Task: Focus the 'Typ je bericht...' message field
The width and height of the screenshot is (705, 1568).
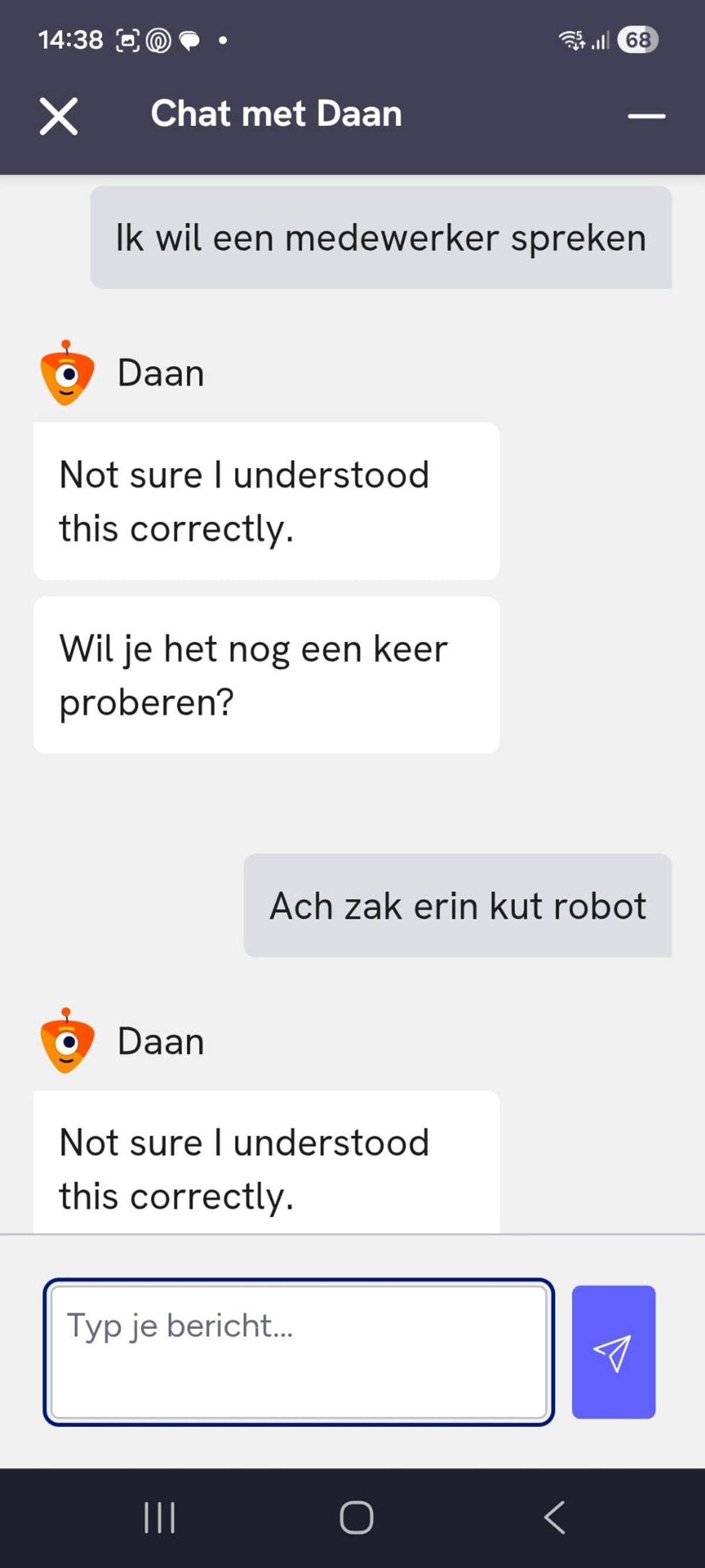Action: (298, 1352)
